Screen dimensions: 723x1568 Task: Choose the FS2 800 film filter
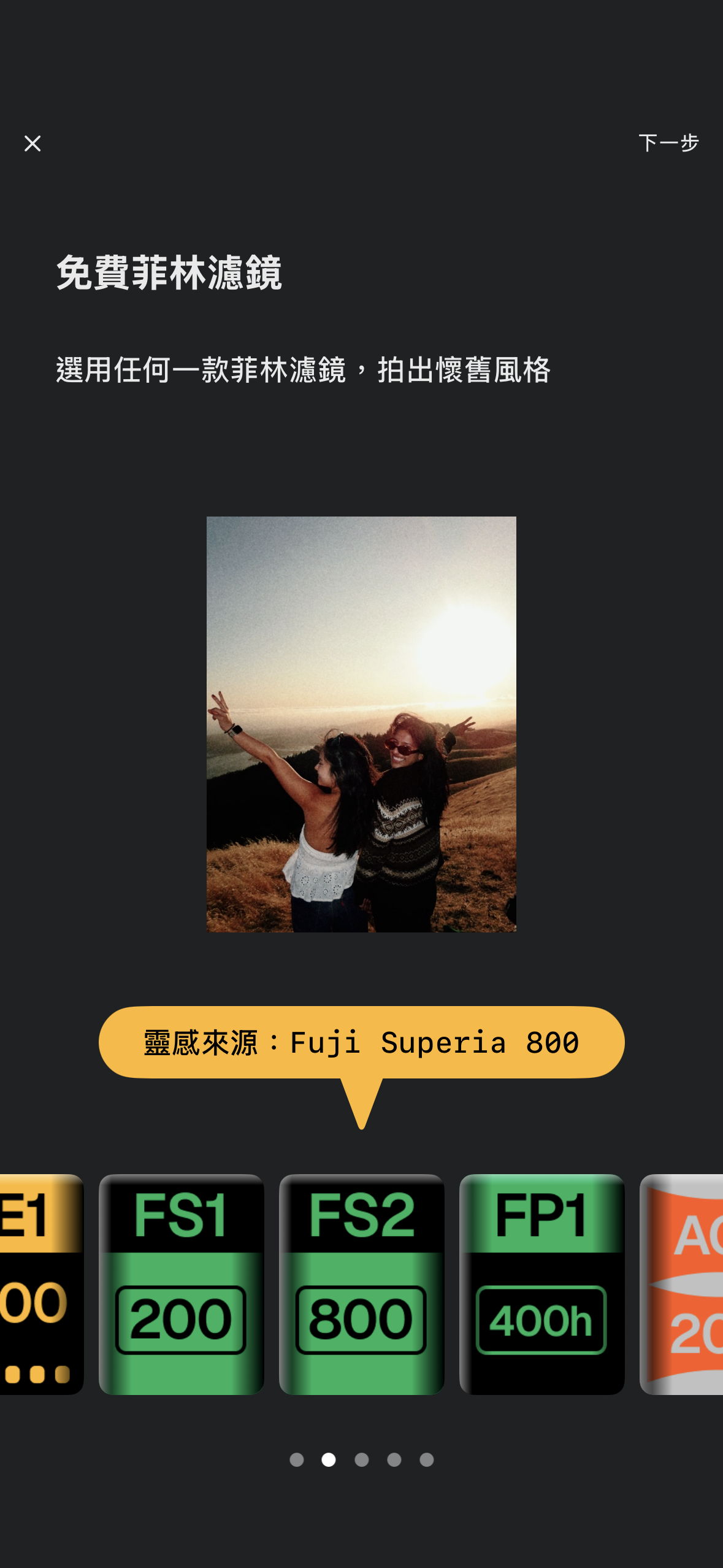click(361, 1284)
